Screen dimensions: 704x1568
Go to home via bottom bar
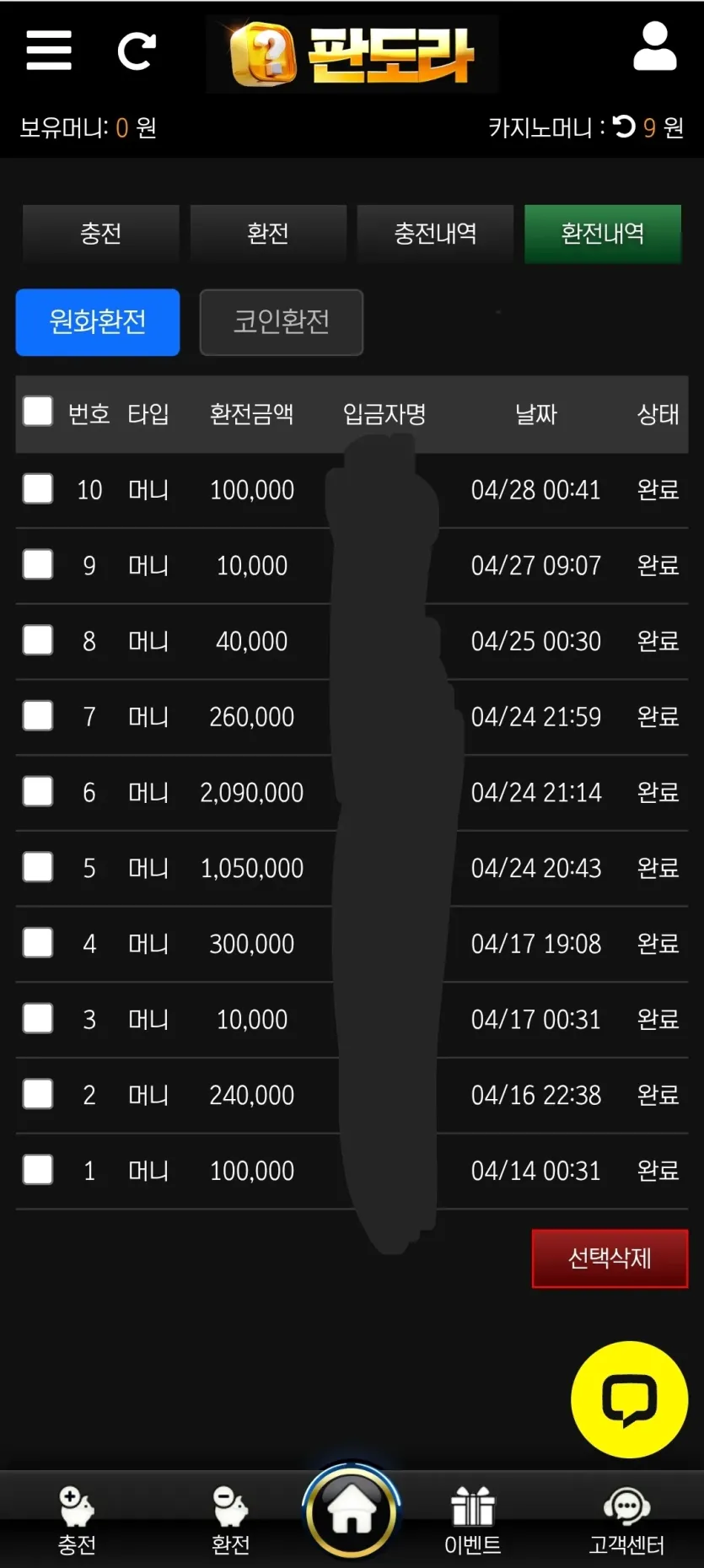click(352, 1511)
